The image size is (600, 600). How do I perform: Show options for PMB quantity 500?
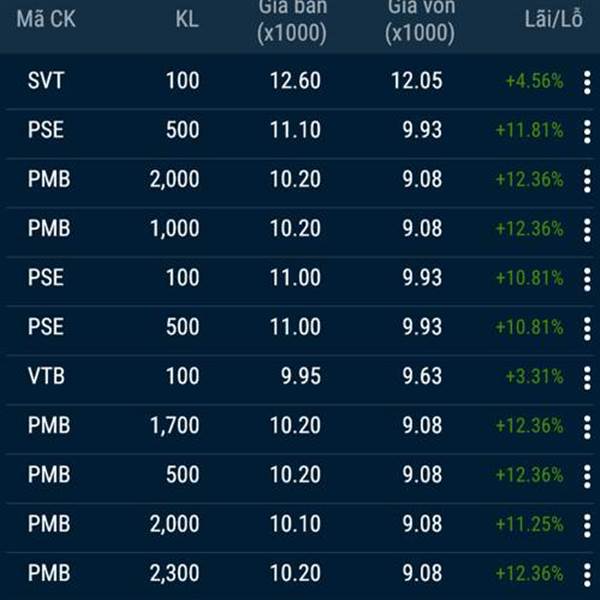(x=587, y=476)
